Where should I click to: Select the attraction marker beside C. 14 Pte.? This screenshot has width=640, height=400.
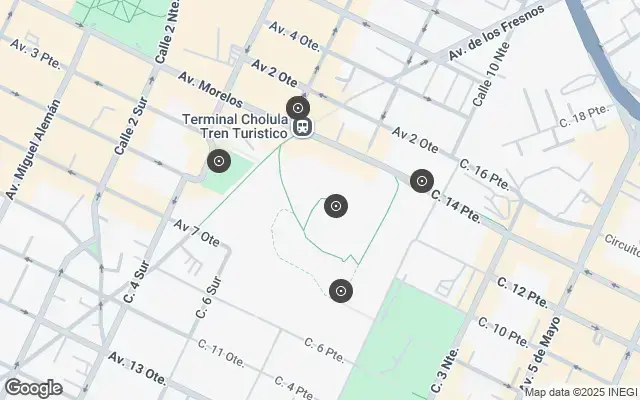pos(423,181)
